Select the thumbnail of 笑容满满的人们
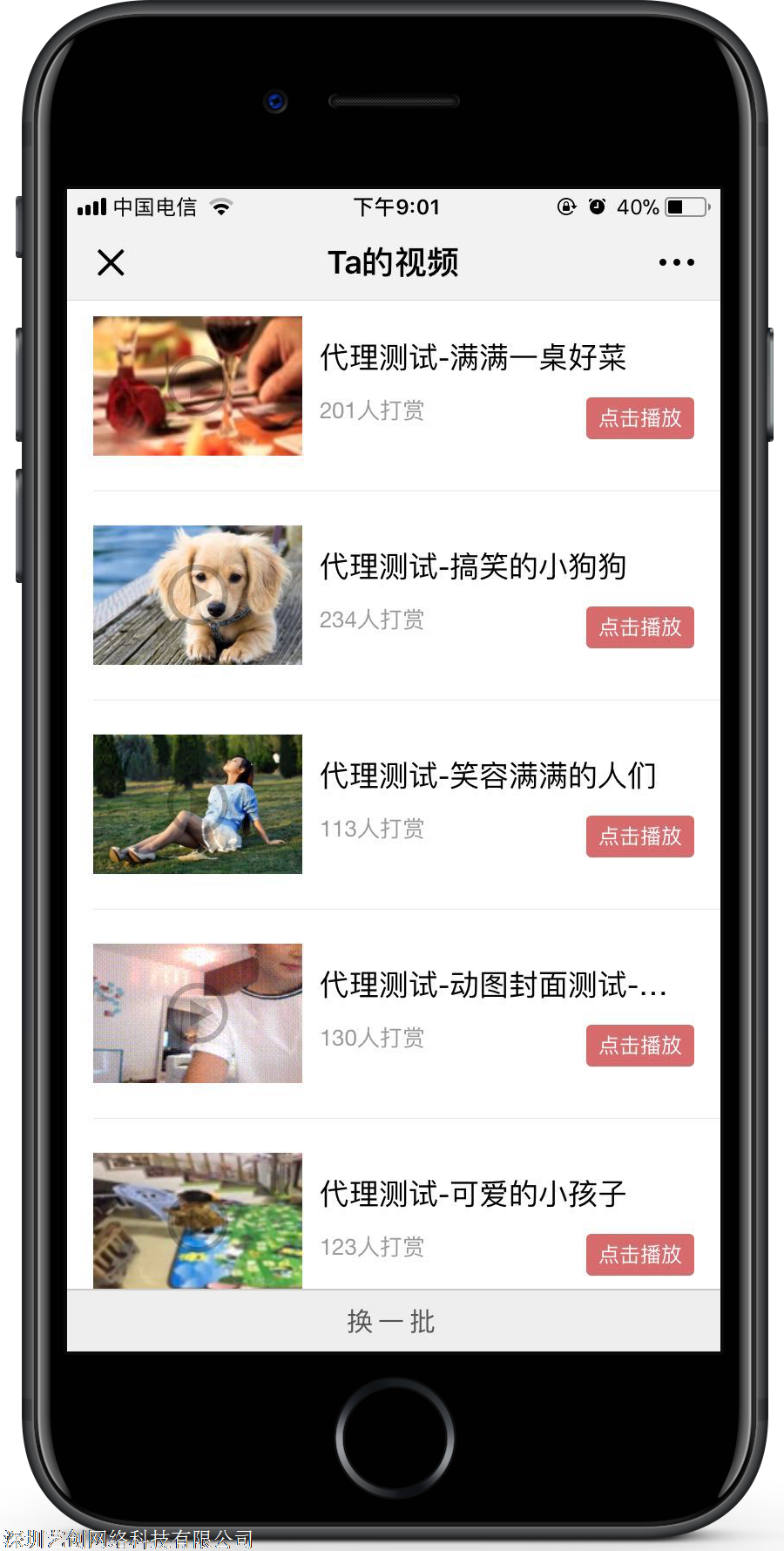 (198, 804)
